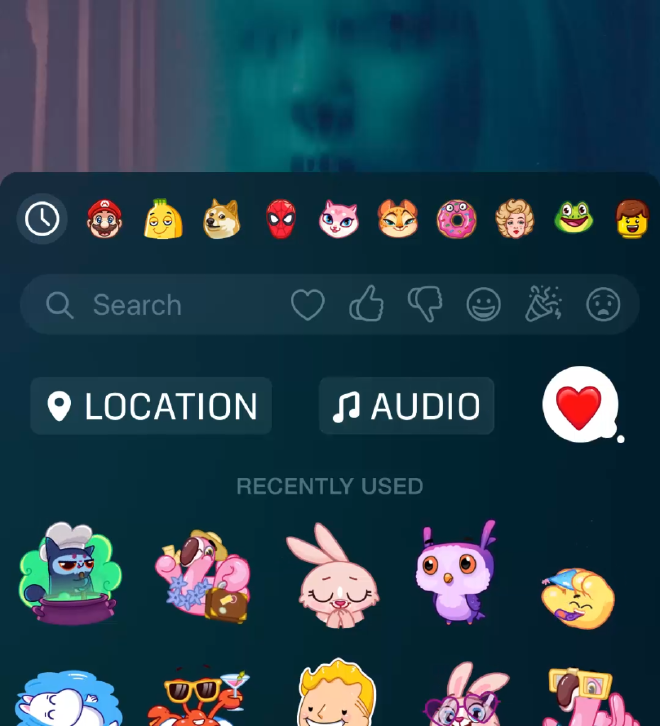Add the LOCATION widget
This screenshot has width=660, height=726.
point(151,406)
